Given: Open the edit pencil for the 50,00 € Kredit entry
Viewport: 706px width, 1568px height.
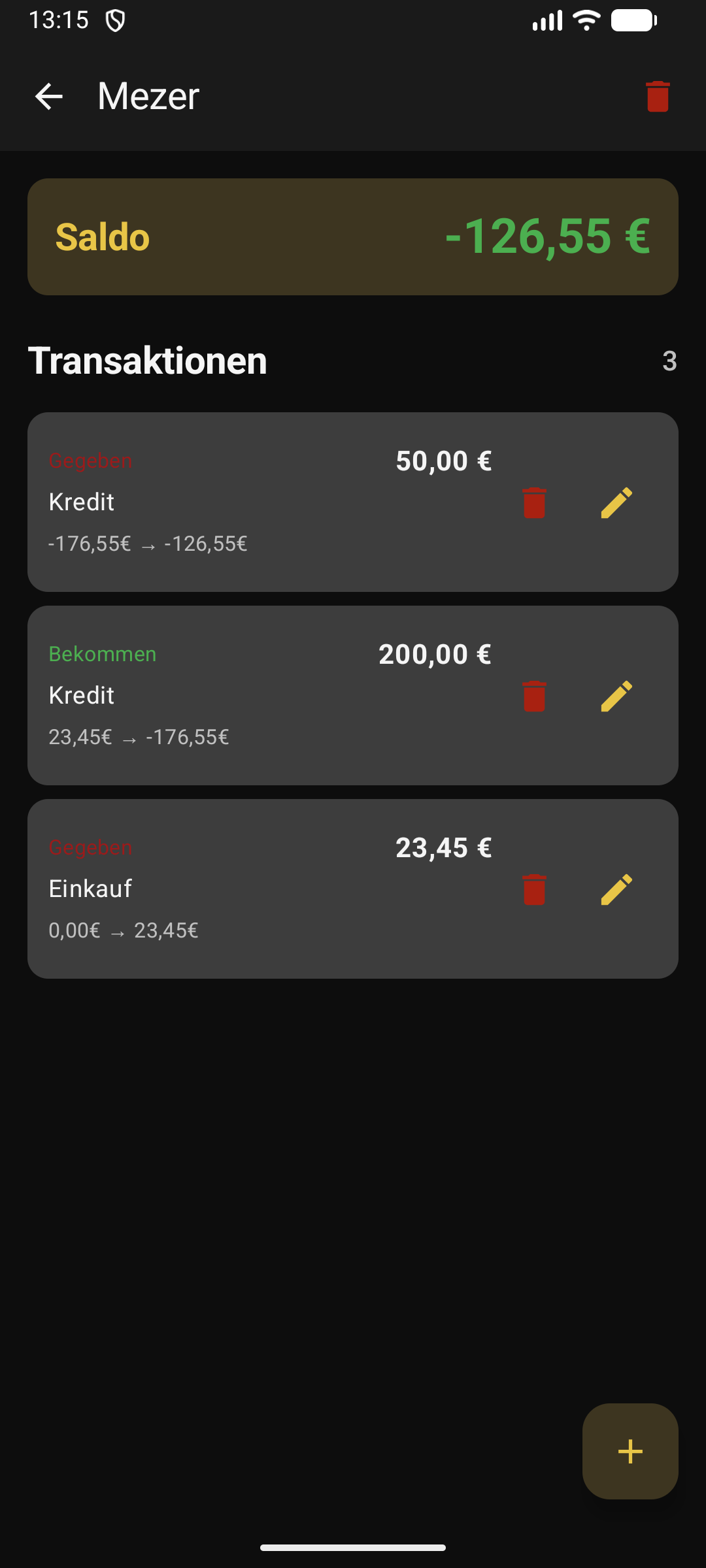Looking at the screenshot, I should [616, 502].
